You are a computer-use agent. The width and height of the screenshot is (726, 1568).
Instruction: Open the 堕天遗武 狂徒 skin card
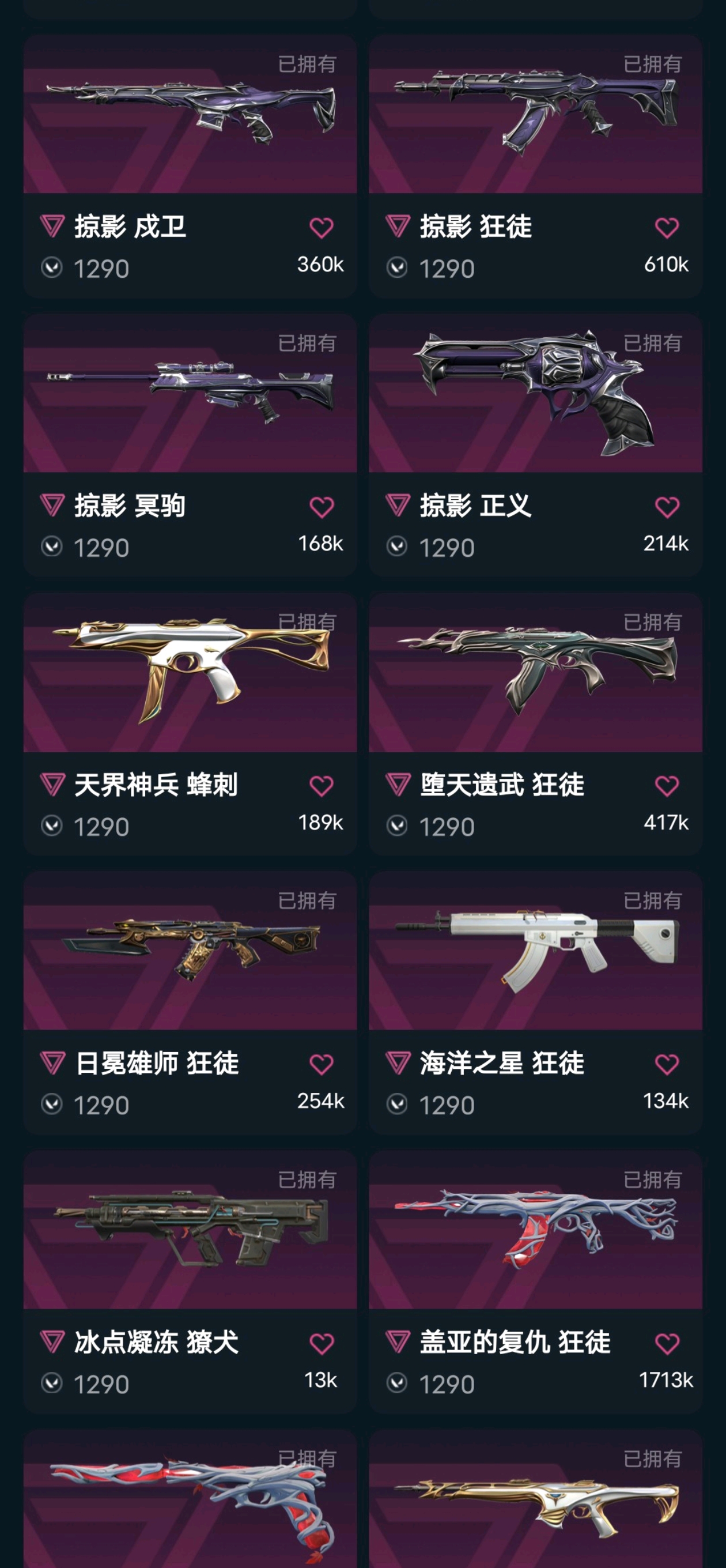(x=535, y=723)
